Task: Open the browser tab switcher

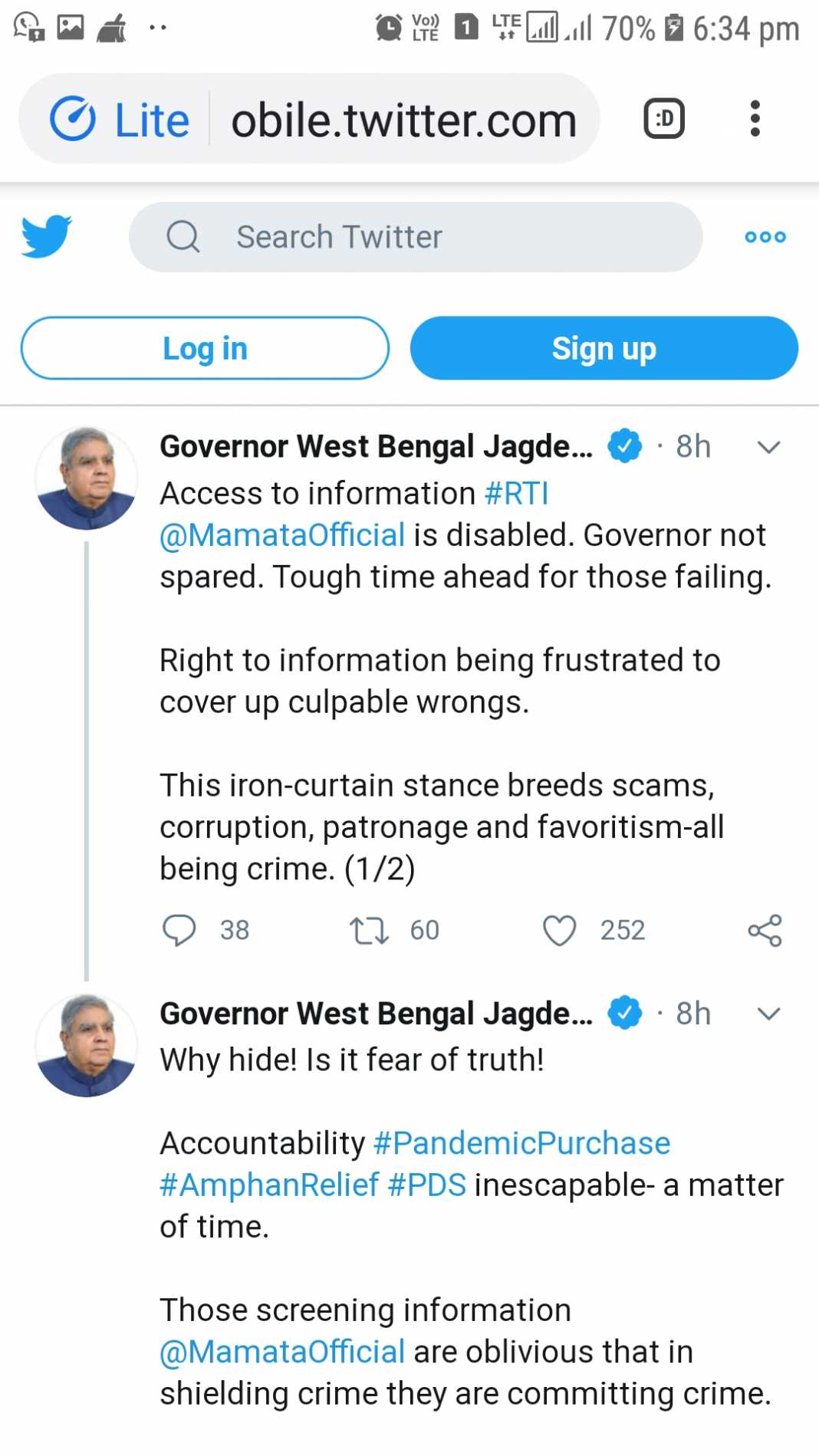Action: pyautogui.click(x=664, y=119)
